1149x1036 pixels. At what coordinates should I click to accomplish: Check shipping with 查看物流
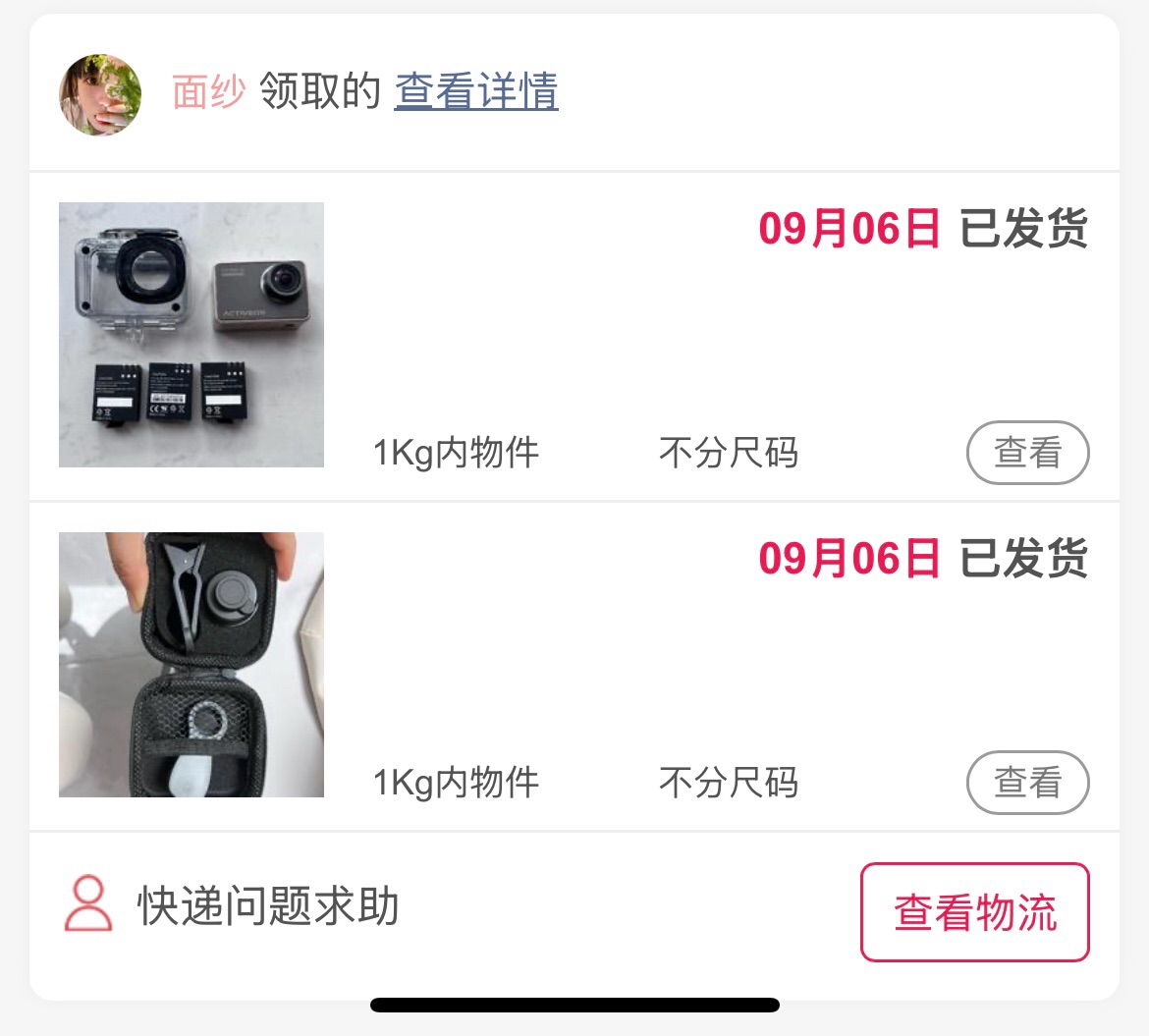point(974,912)
